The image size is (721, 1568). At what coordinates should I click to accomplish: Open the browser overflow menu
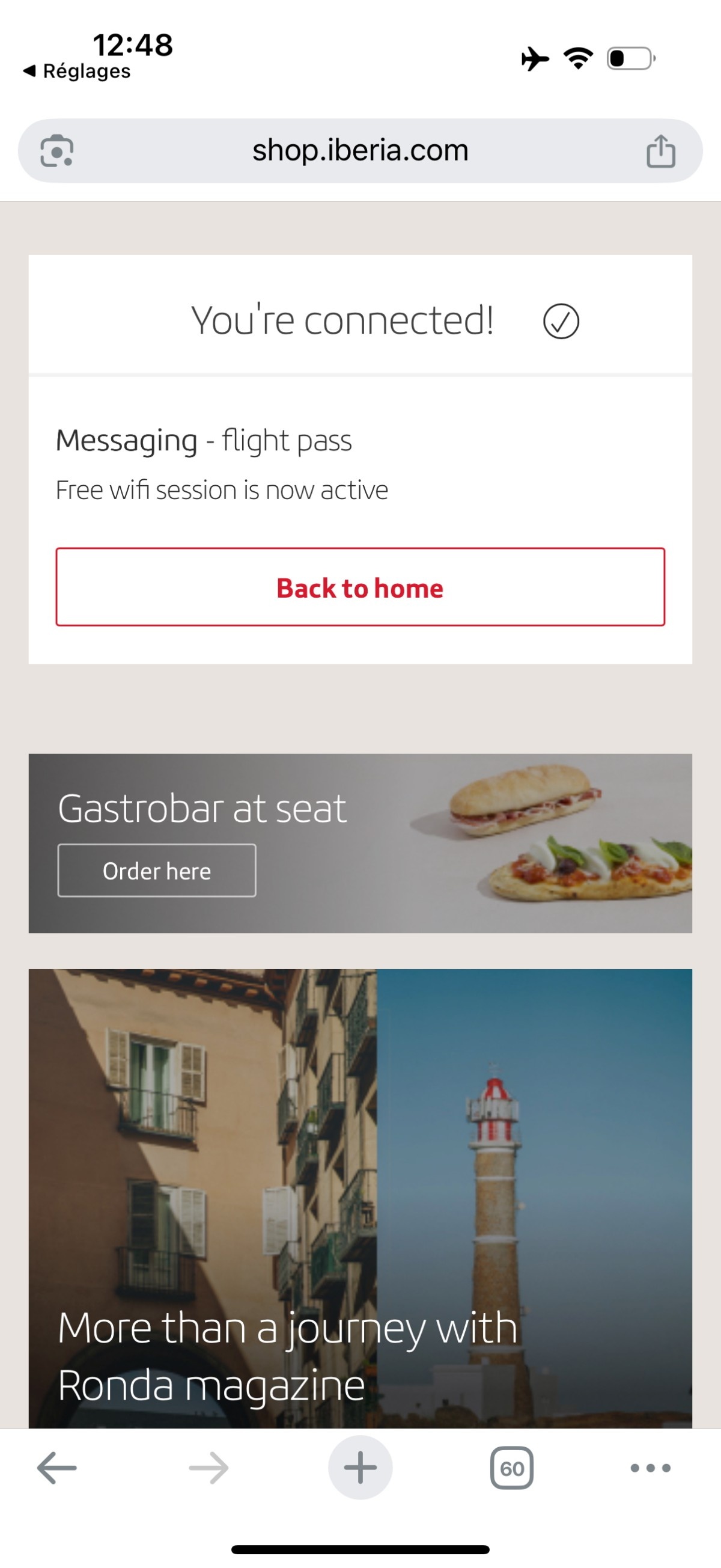click(x=650, y=1468)
